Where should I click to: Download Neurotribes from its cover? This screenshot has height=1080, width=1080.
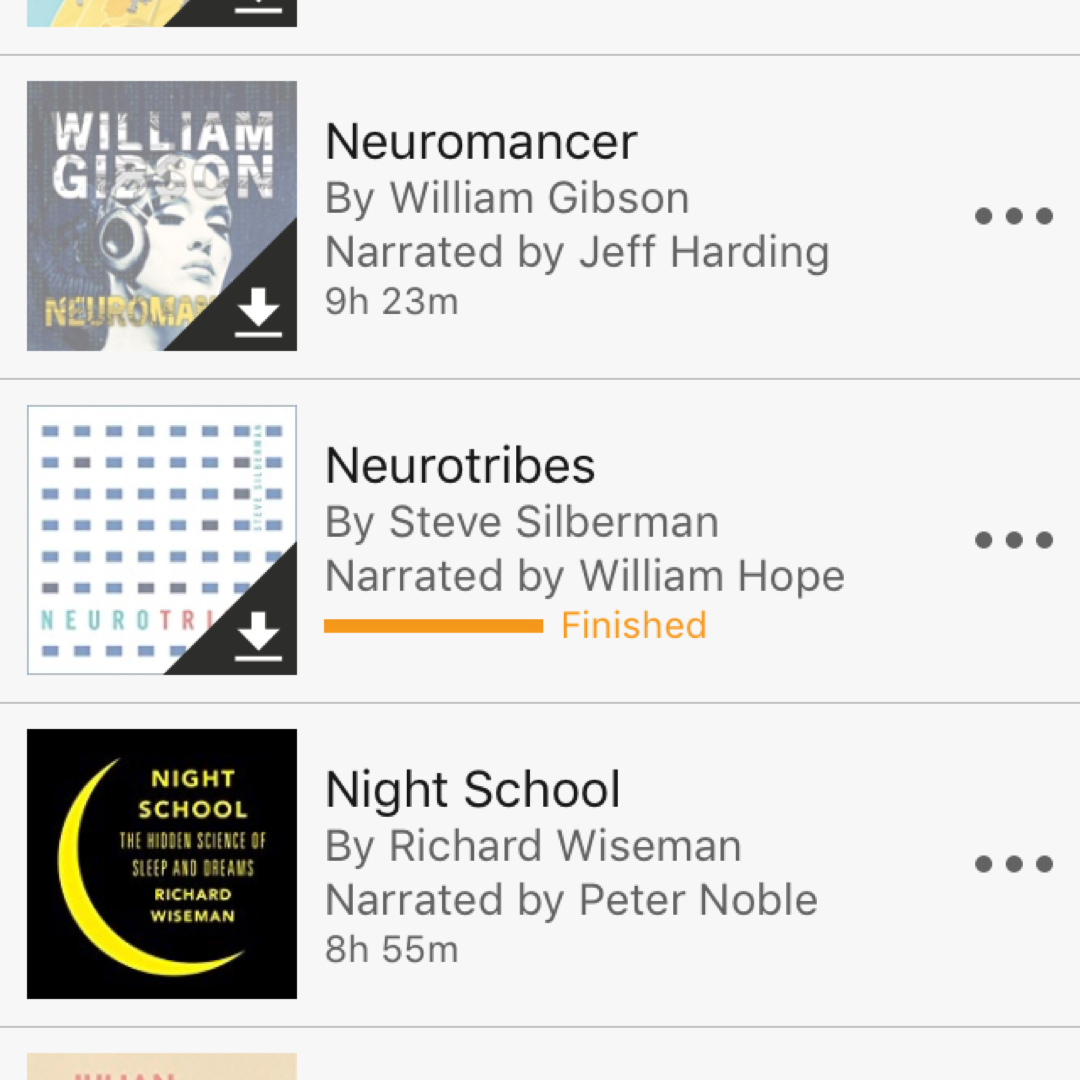coord(260,636)
